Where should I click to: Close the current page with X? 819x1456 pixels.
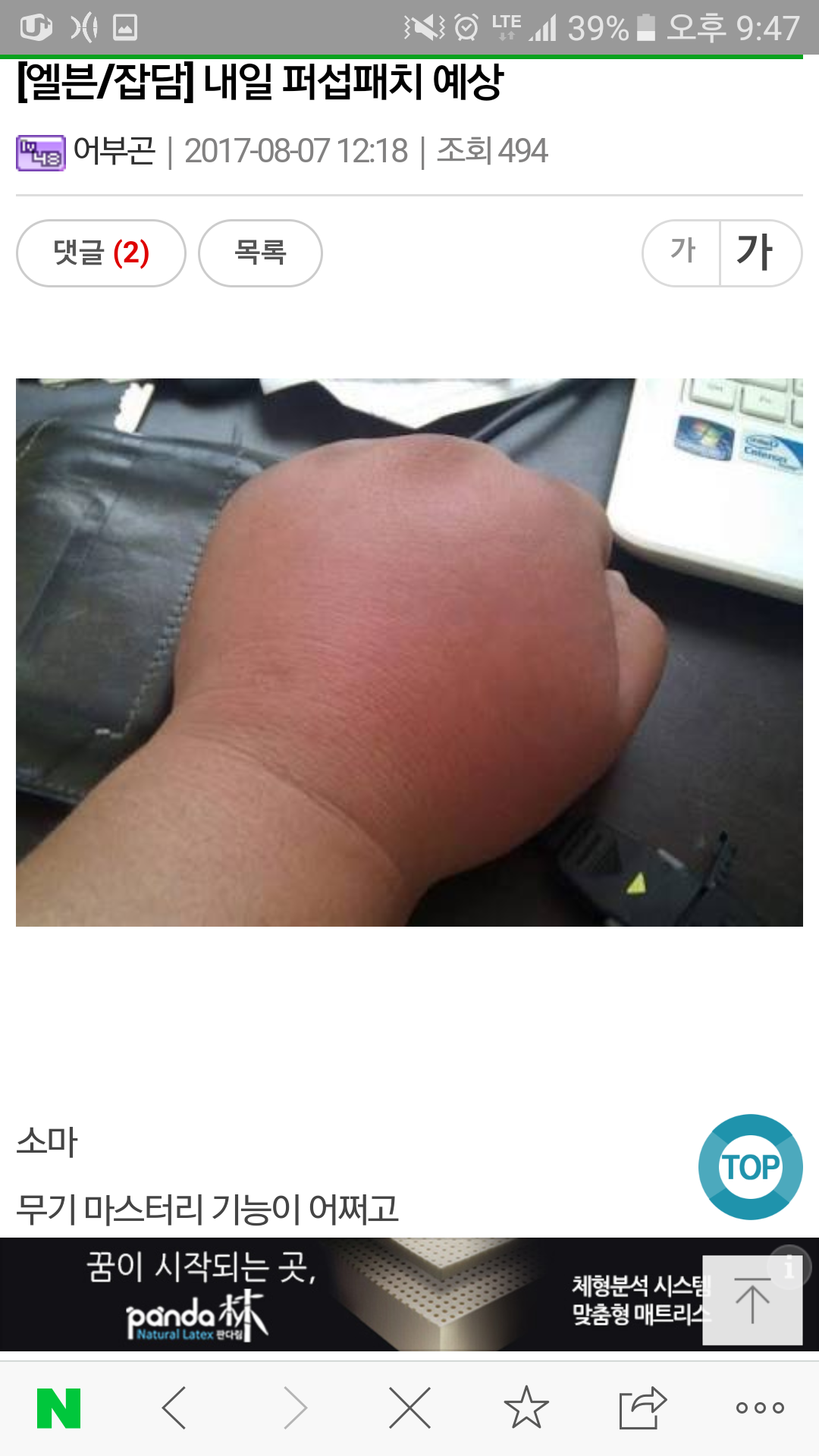409,1408
